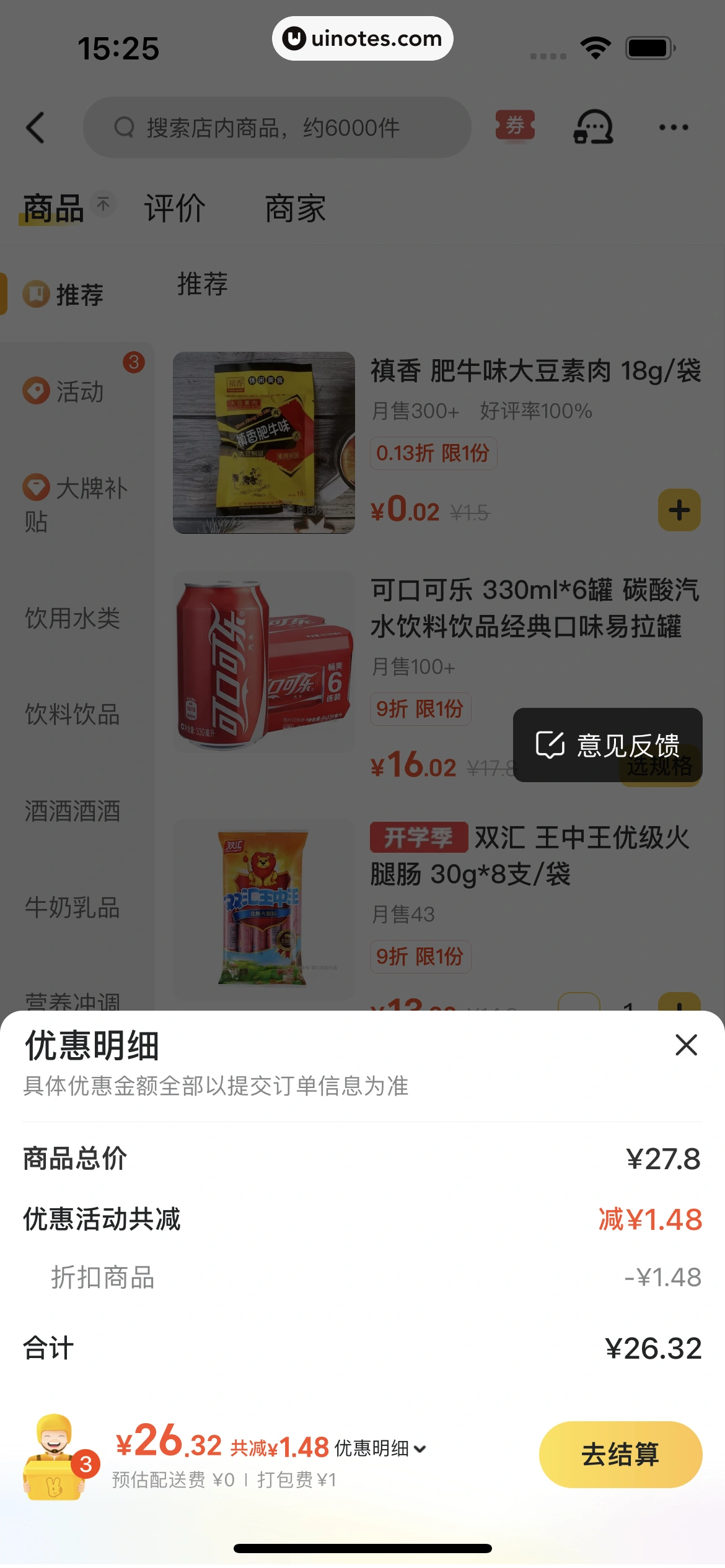This screenshot has width=725, height=1568.
Task: View the 可口可乐 330ml*6罐 product
Action: click(534, 608)
